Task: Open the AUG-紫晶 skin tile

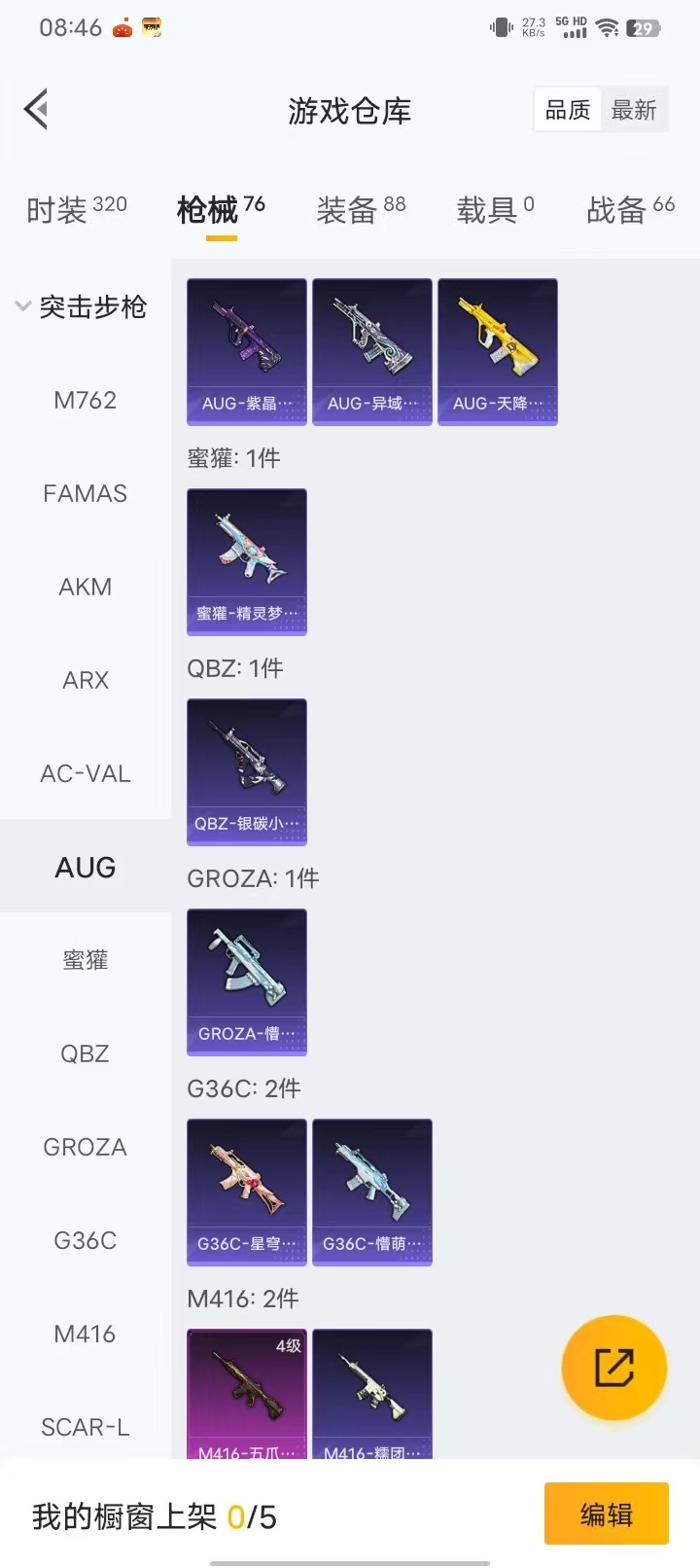Action: coord(247,352)
